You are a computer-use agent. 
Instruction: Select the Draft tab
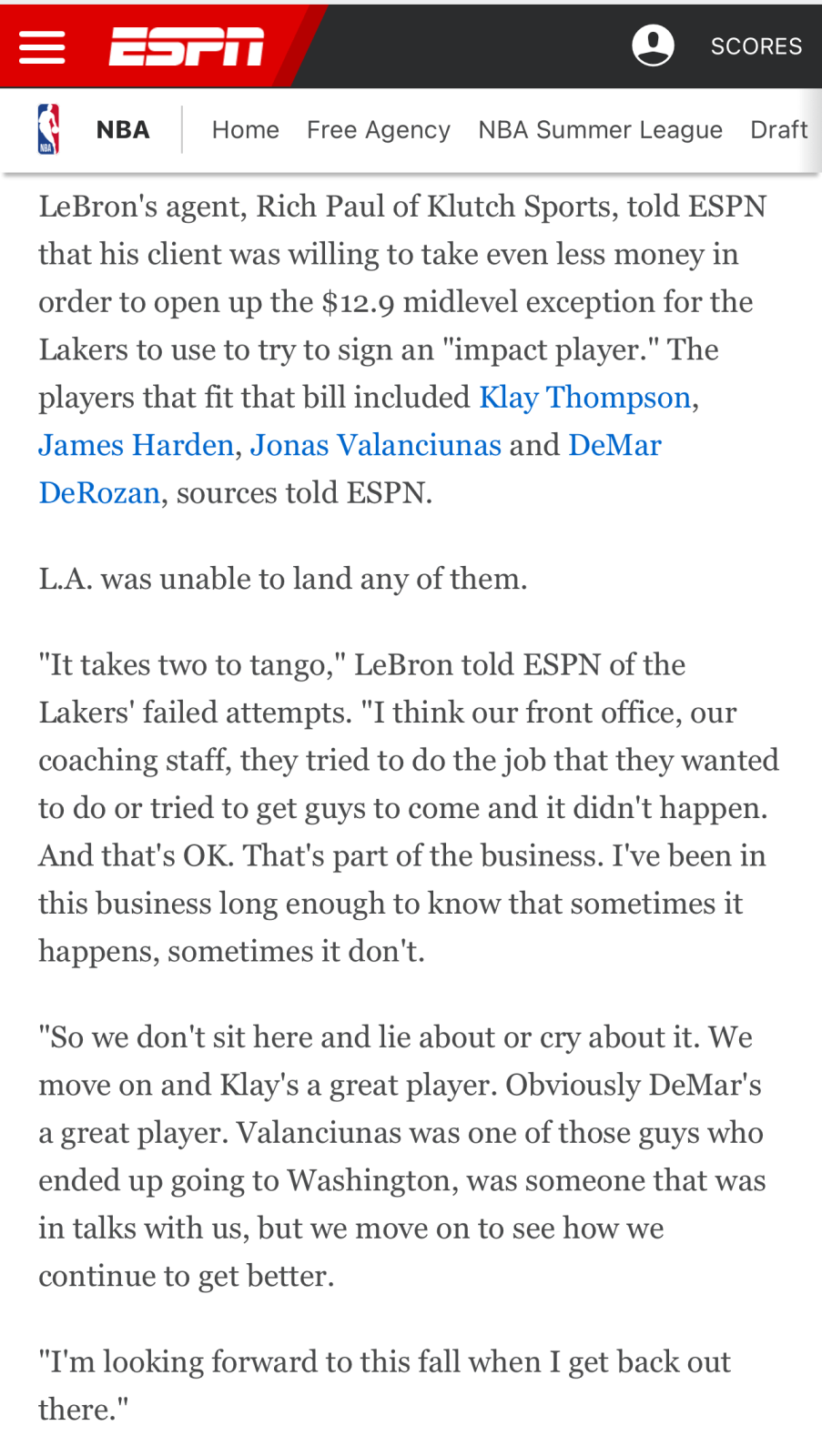[x=778, y=130]
